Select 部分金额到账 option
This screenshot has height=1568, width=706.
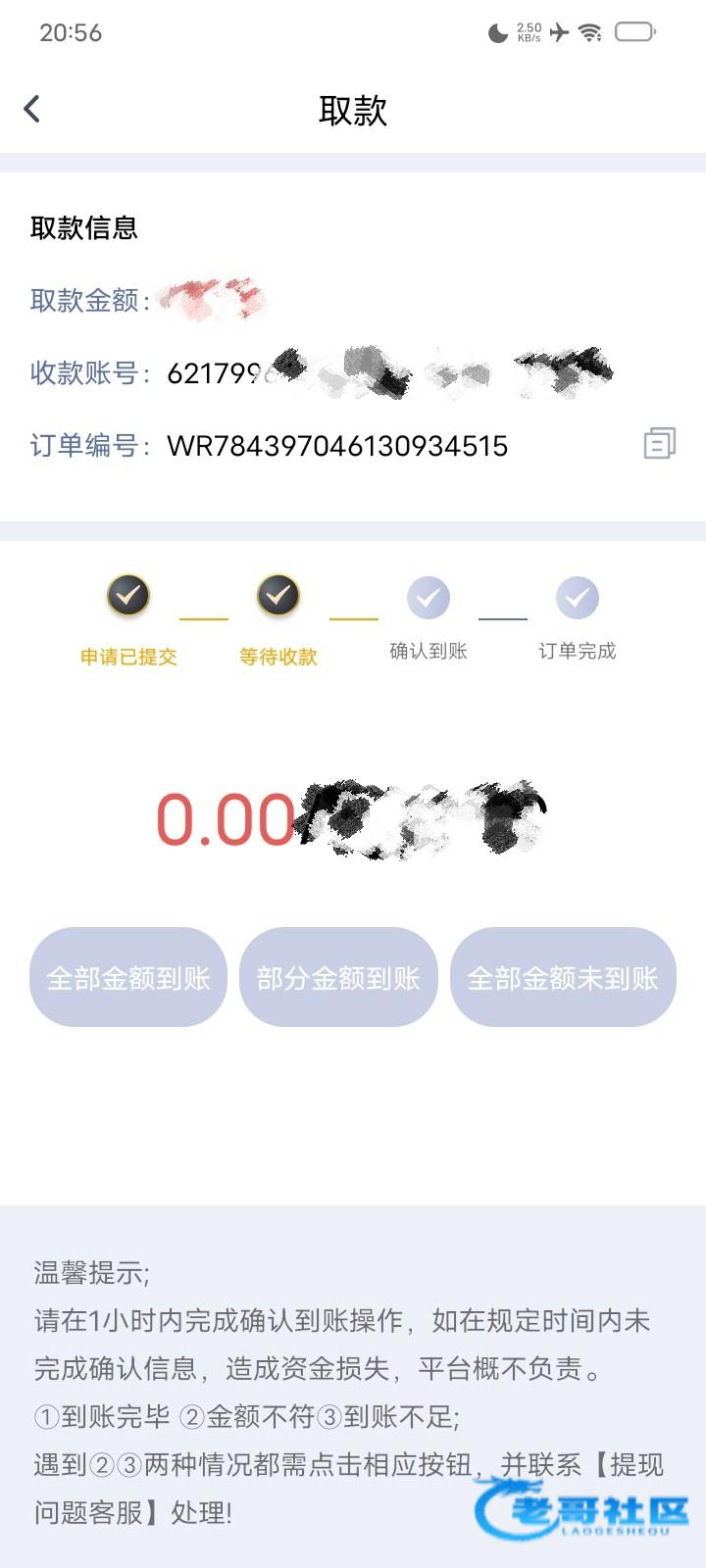coord(338,977)
